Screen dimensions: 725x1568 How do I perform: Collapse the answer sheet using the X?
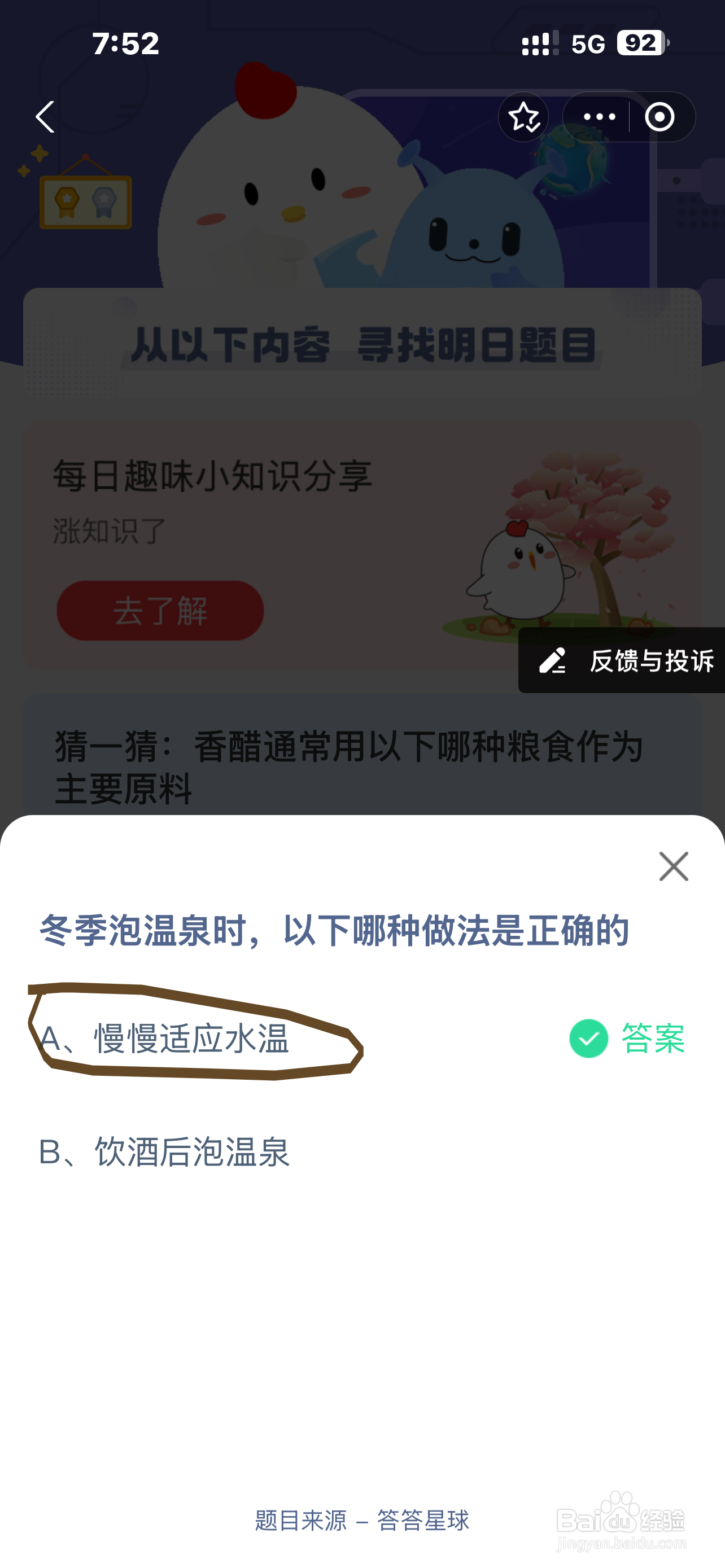coord(673,867)
